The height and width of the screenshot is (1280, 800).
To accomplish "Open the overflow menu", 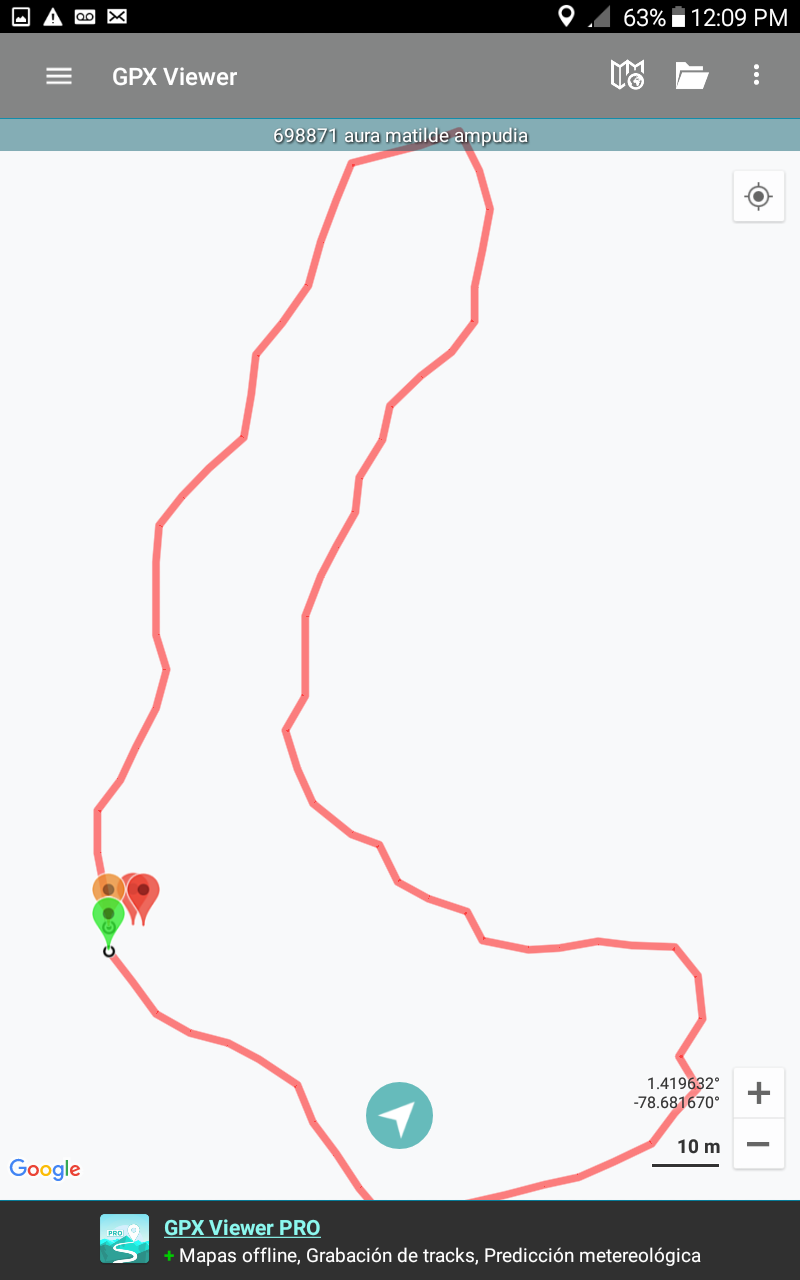I will [756, 76].
